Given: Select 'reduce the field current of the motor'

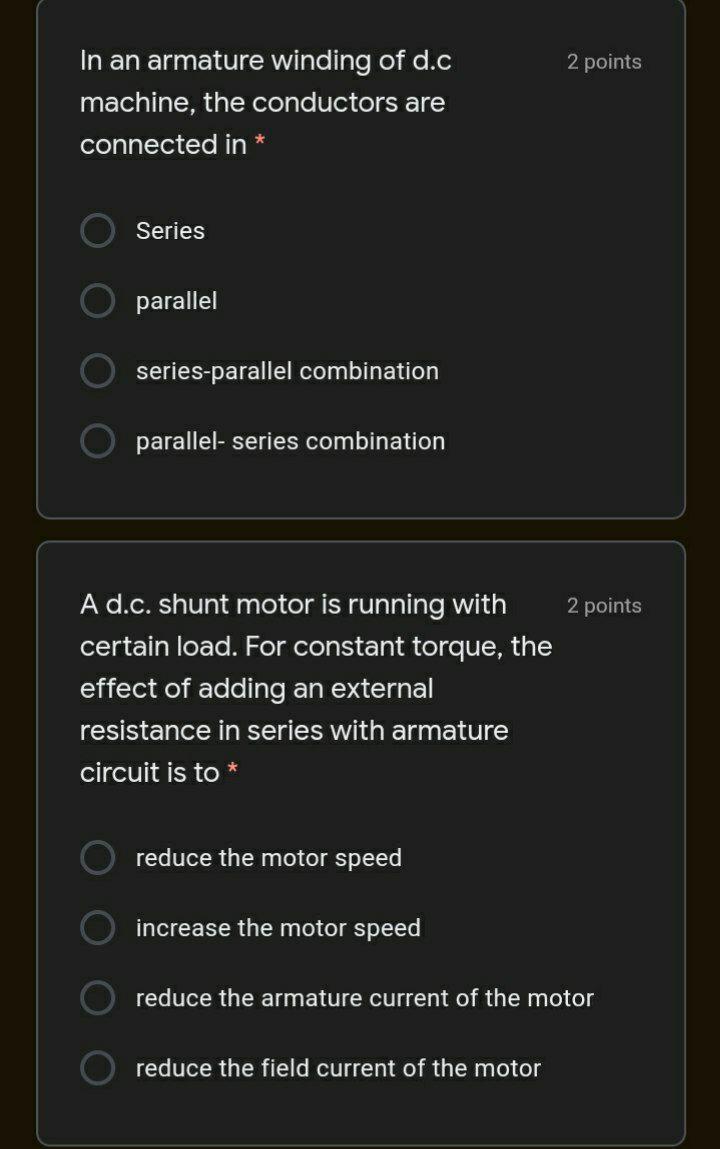Looking at the screenshot, I should 98,1068.
